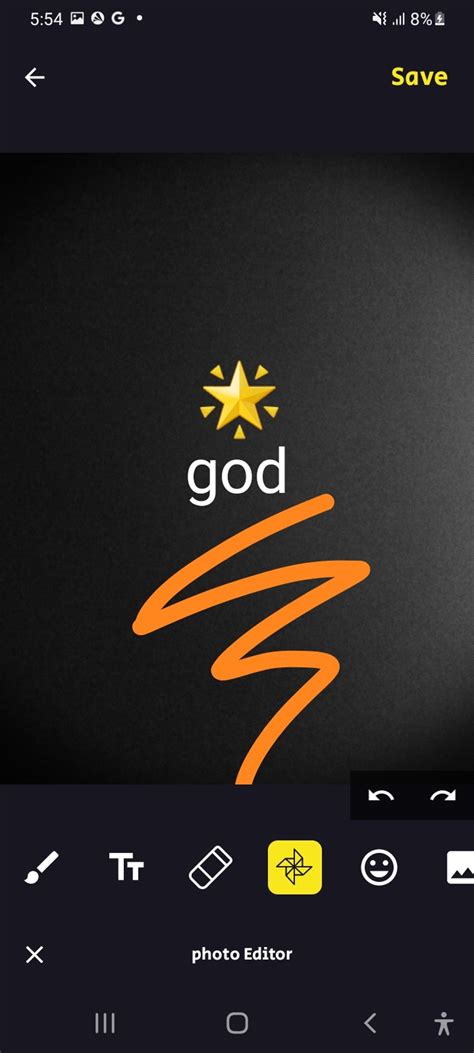
Task: Go back using the top-left arrow
Action: point(35,77)
